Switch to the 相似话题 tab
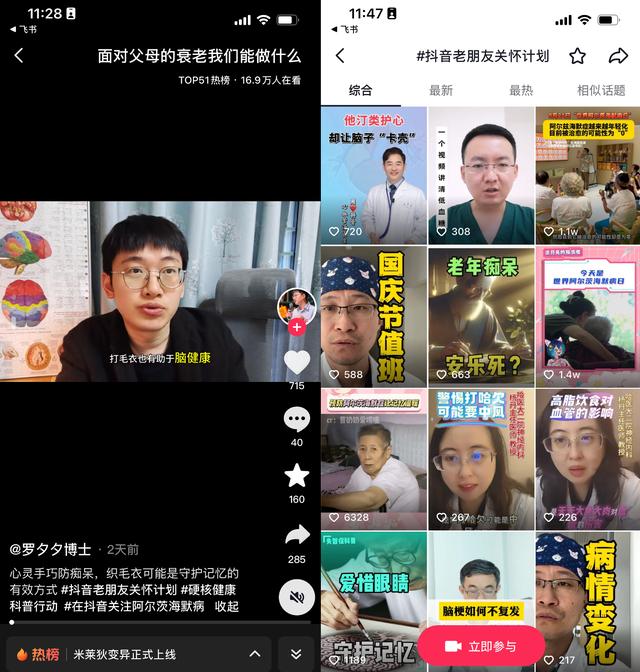The width and height of the screenshot is (640, 672). (601, 90)
